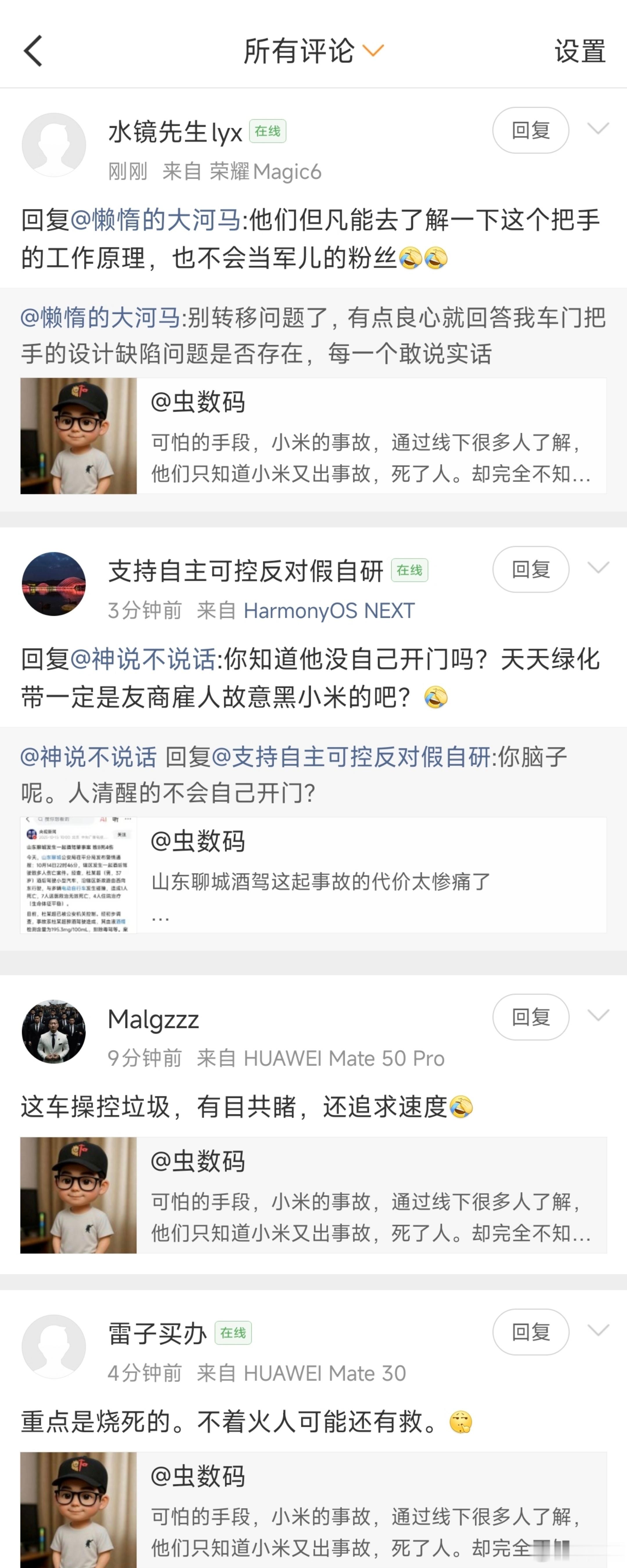Open the @虫数码 post card under 雷子买办's comment
This screenshot has height=1568, width=627.
(x=313, y=1510)
